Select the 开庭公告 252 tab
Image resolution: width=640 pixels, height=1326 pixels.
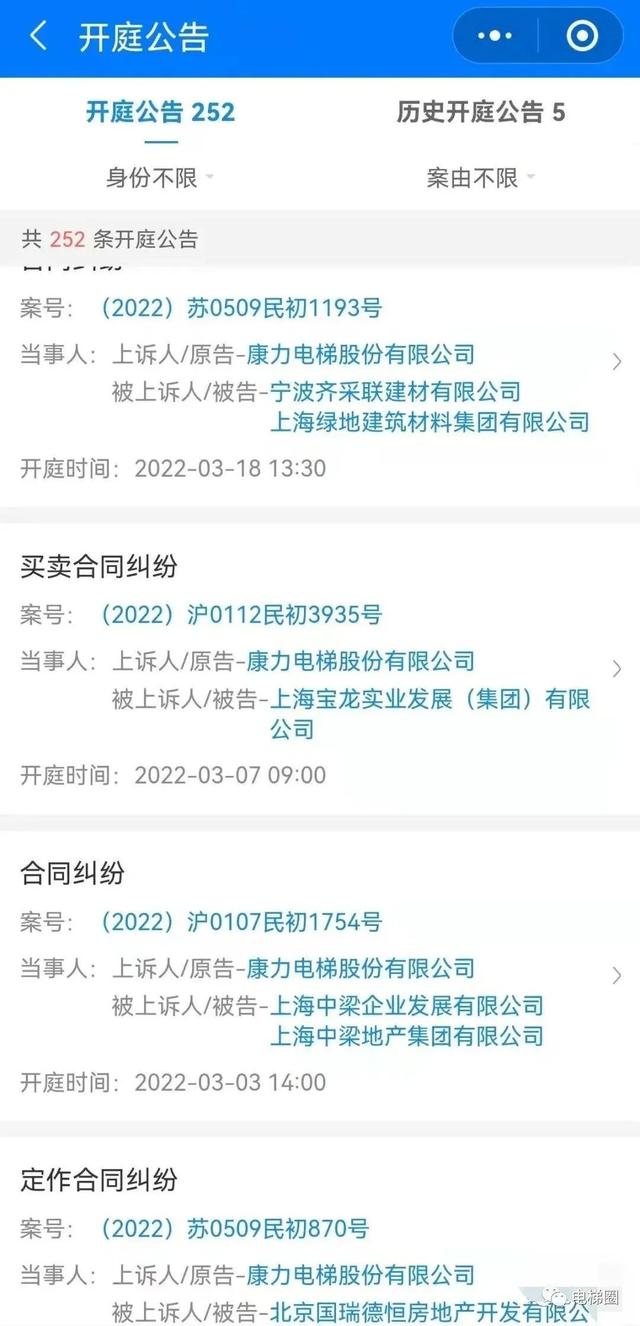coord(160,112)
